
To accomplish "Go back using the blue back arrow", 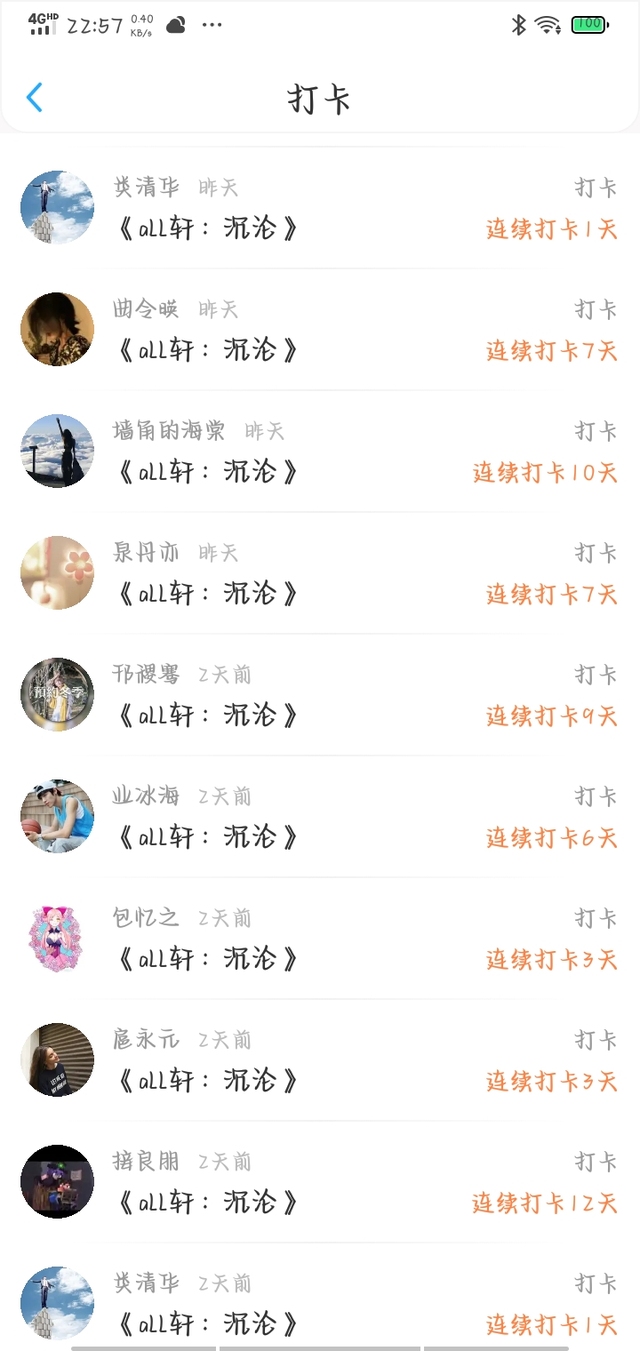I will pyautogui.click(x=35, y=97).
